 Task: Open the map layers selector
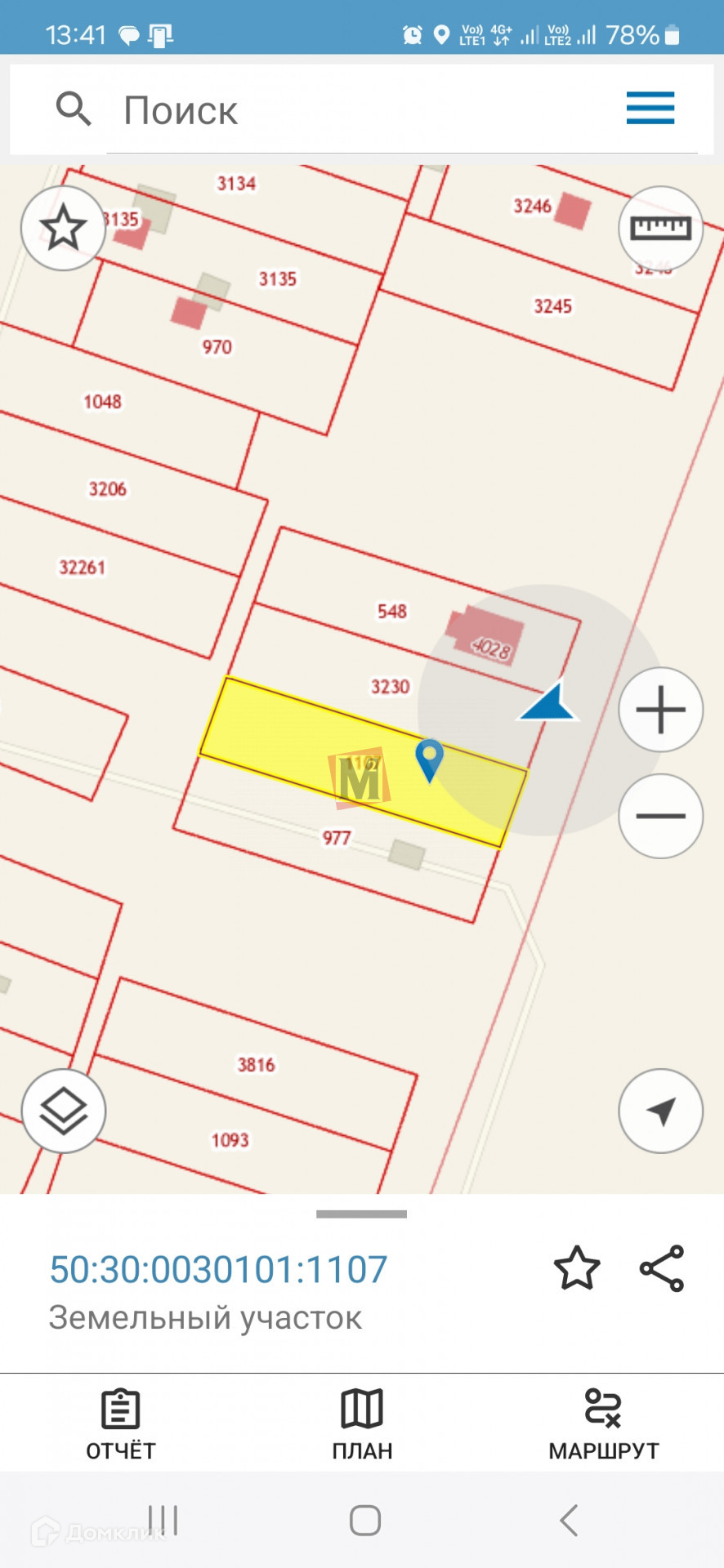point(63,1111)
